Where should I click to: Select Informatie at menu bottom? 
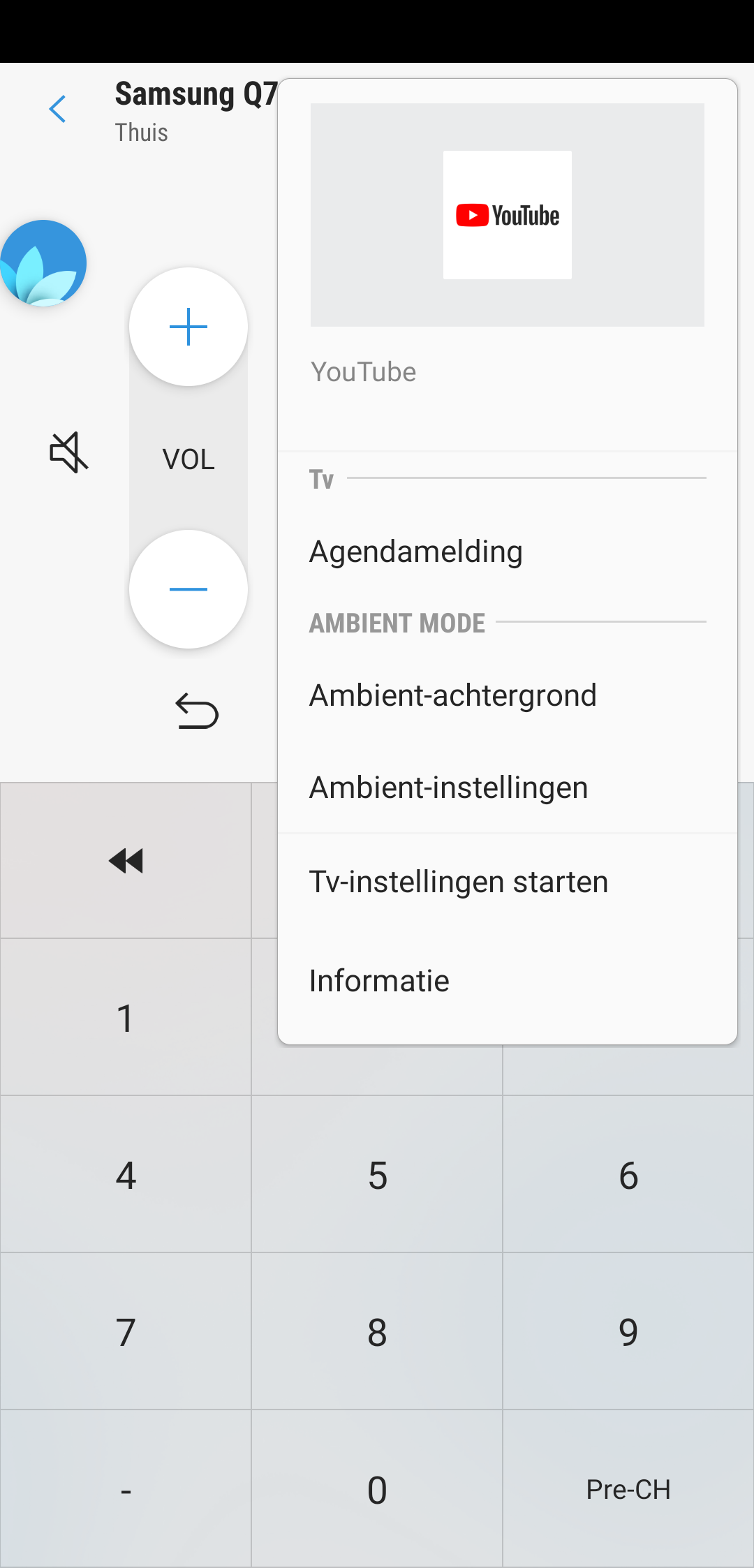379,979
